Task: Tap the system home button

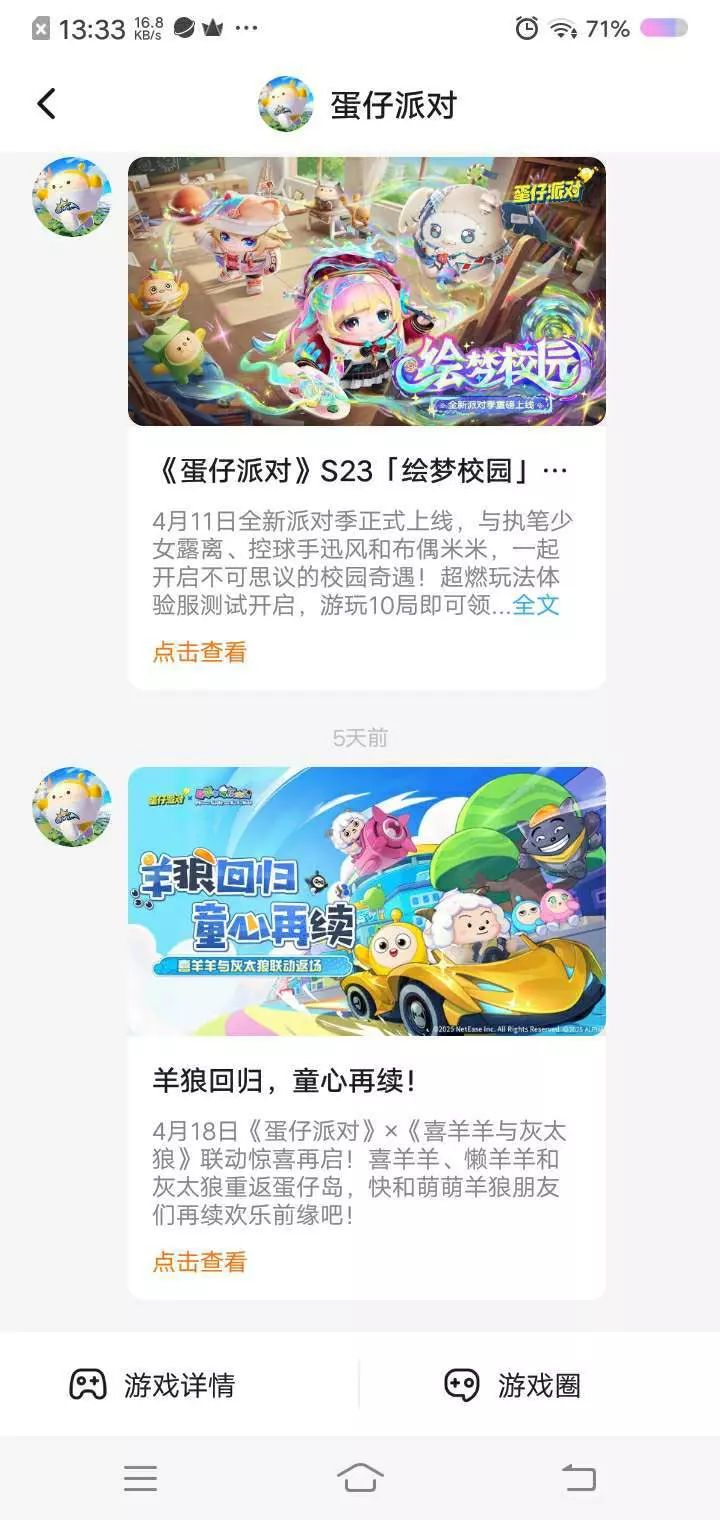Action: coord(360,1477)
